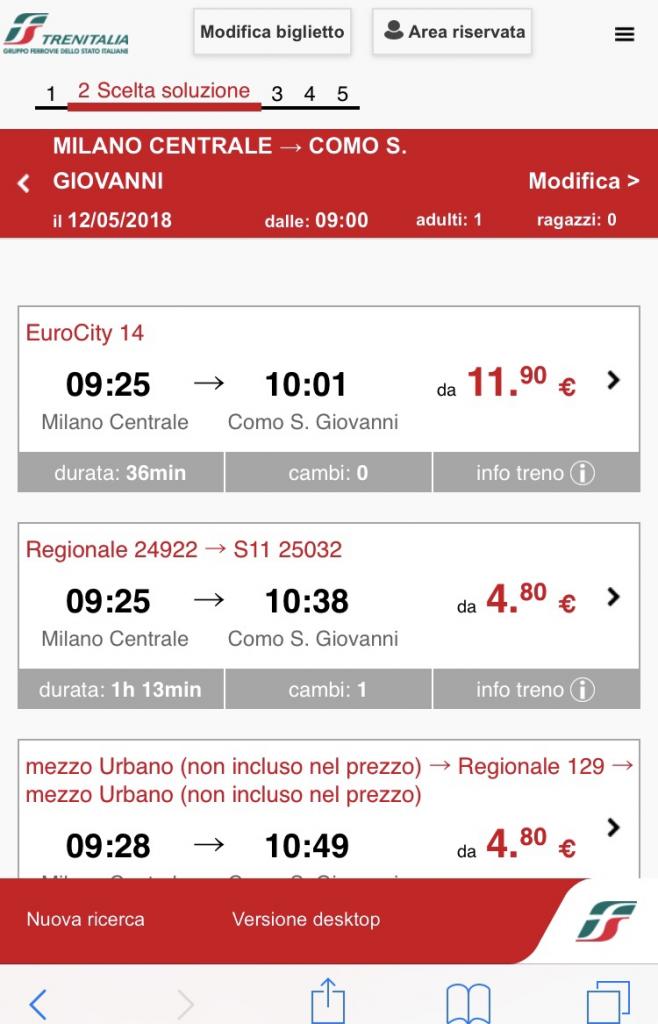This screenshot has height=1024, width=658.
Task: Choose the Regionale 24922 to S11 25032 solution
Action: pos(613,598)
